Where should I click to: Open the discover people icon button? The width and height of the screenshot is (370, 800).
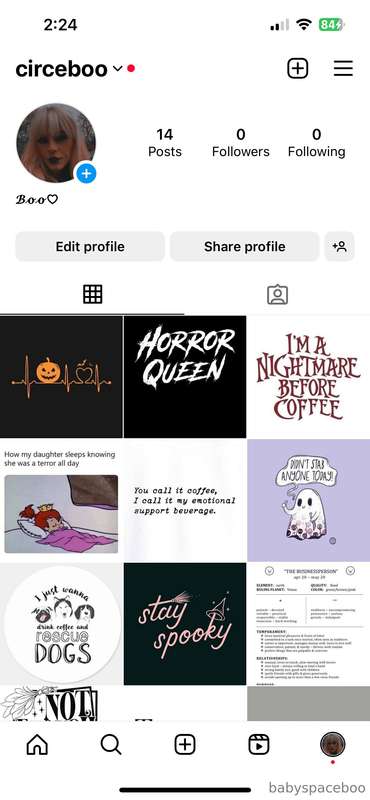pos(339,246)
